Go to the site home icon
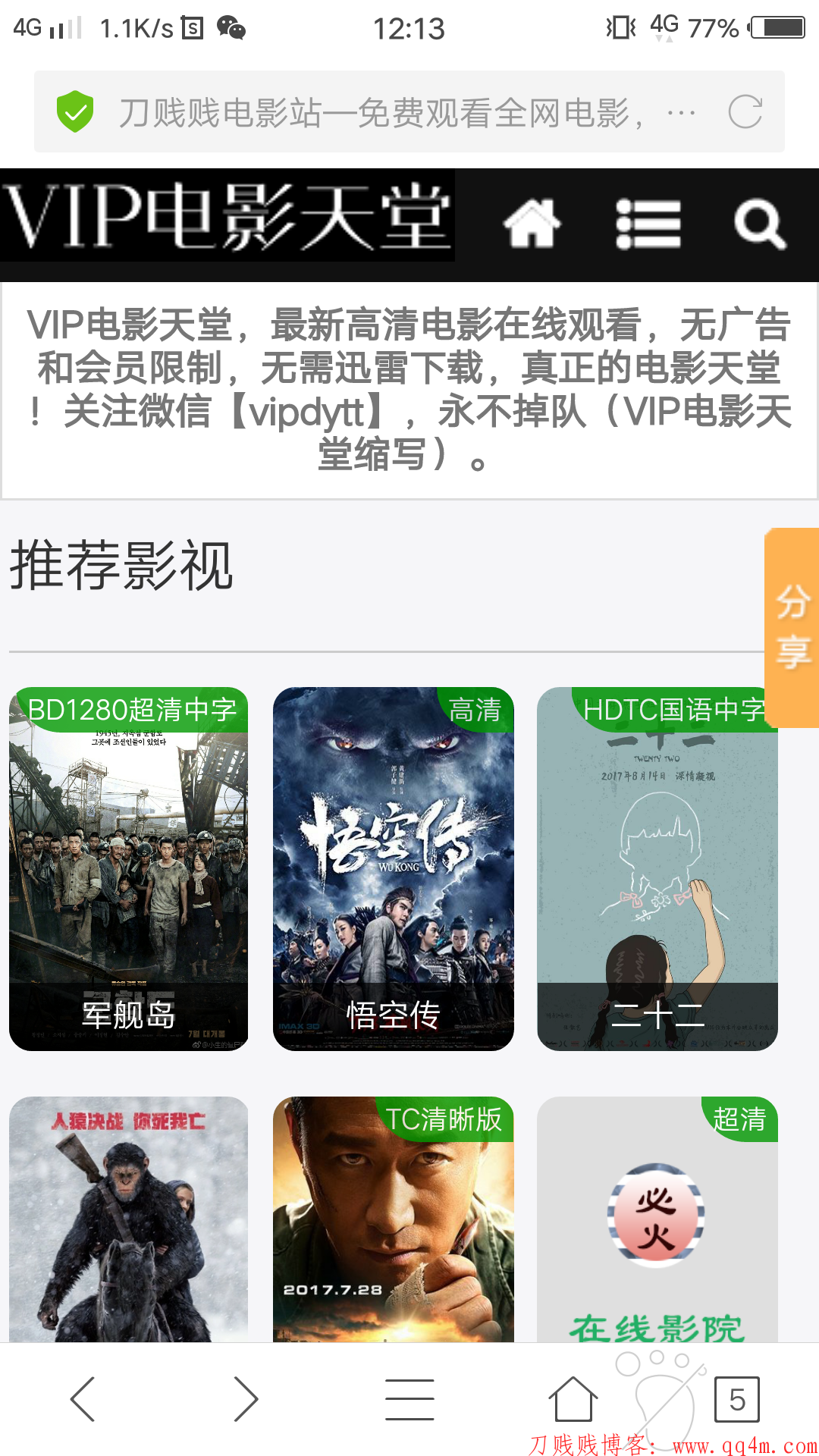 532,223
